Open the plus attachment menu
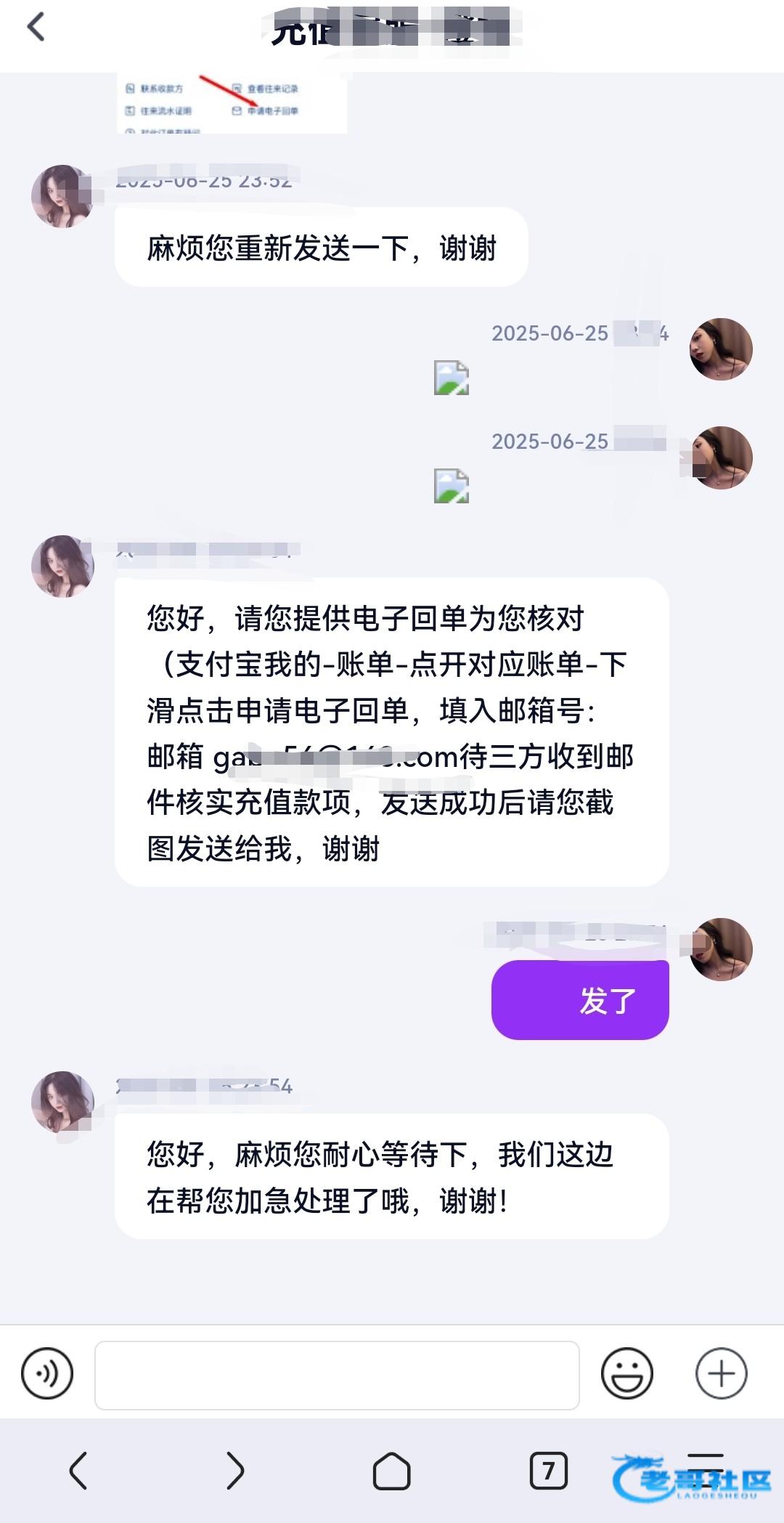The image size is (784, 1523). pyautogui.click(x=721, y=1373)
